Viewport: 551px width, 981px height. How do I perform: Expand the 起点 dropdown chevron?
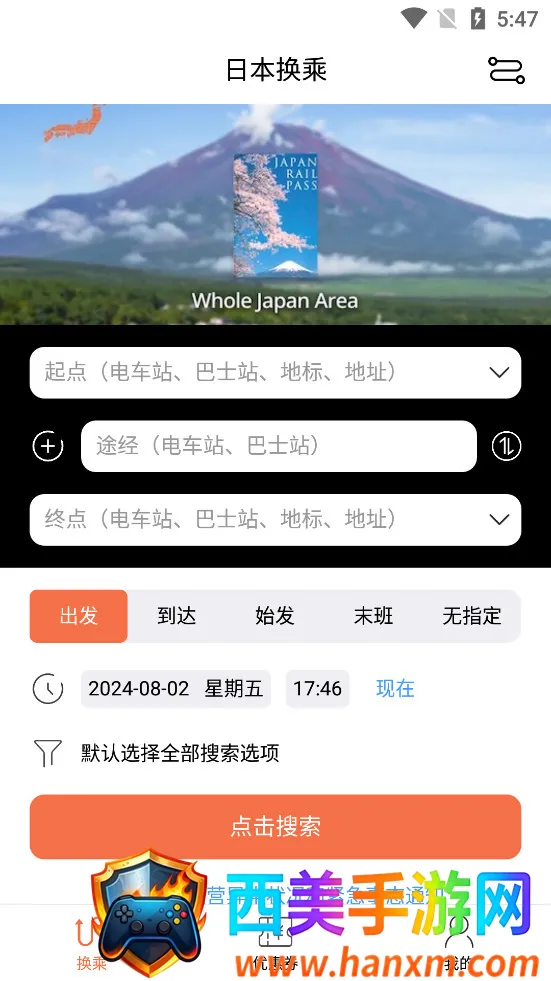(x=498, y=372)
